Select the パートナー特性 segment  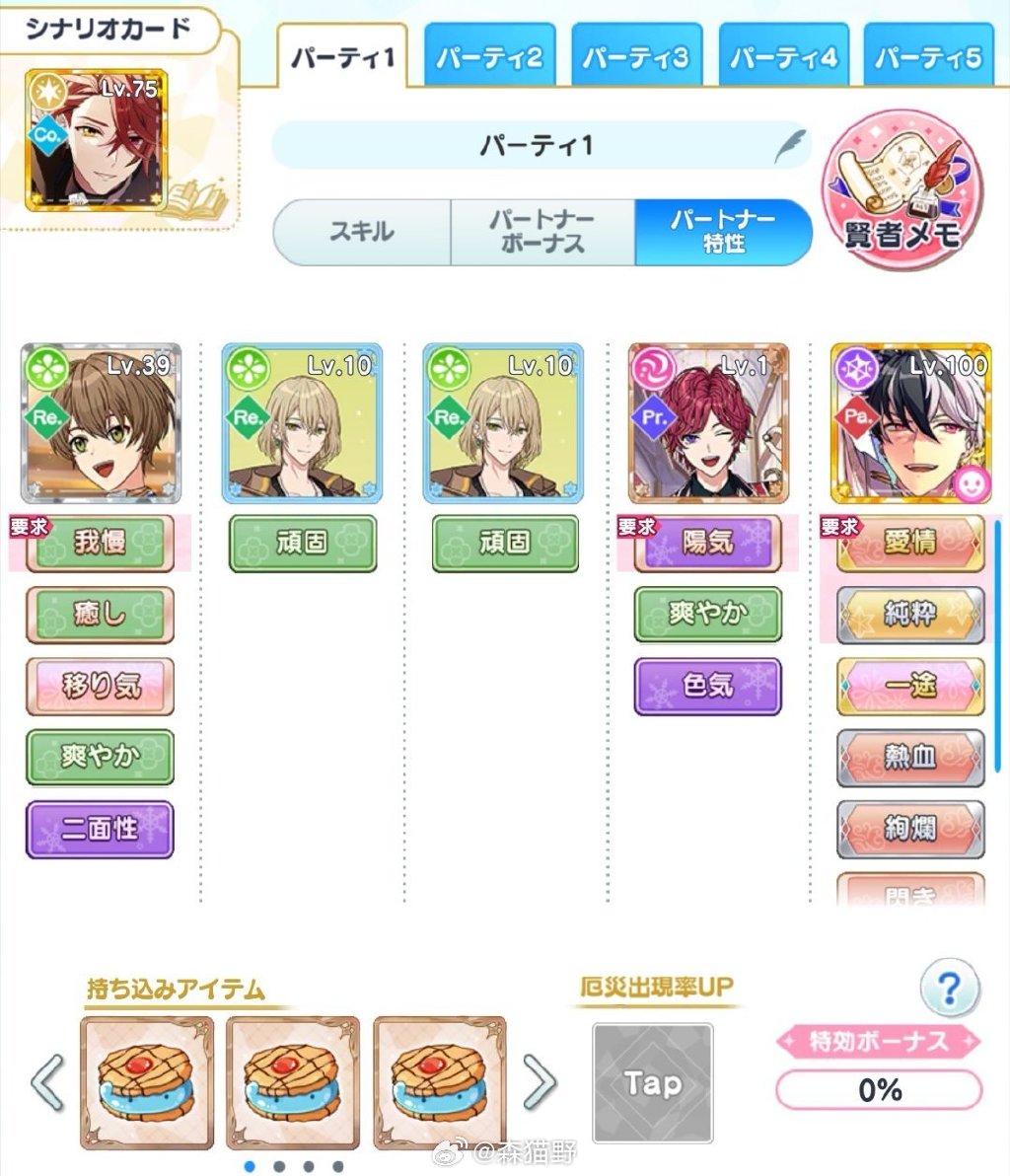coord(723,233)
